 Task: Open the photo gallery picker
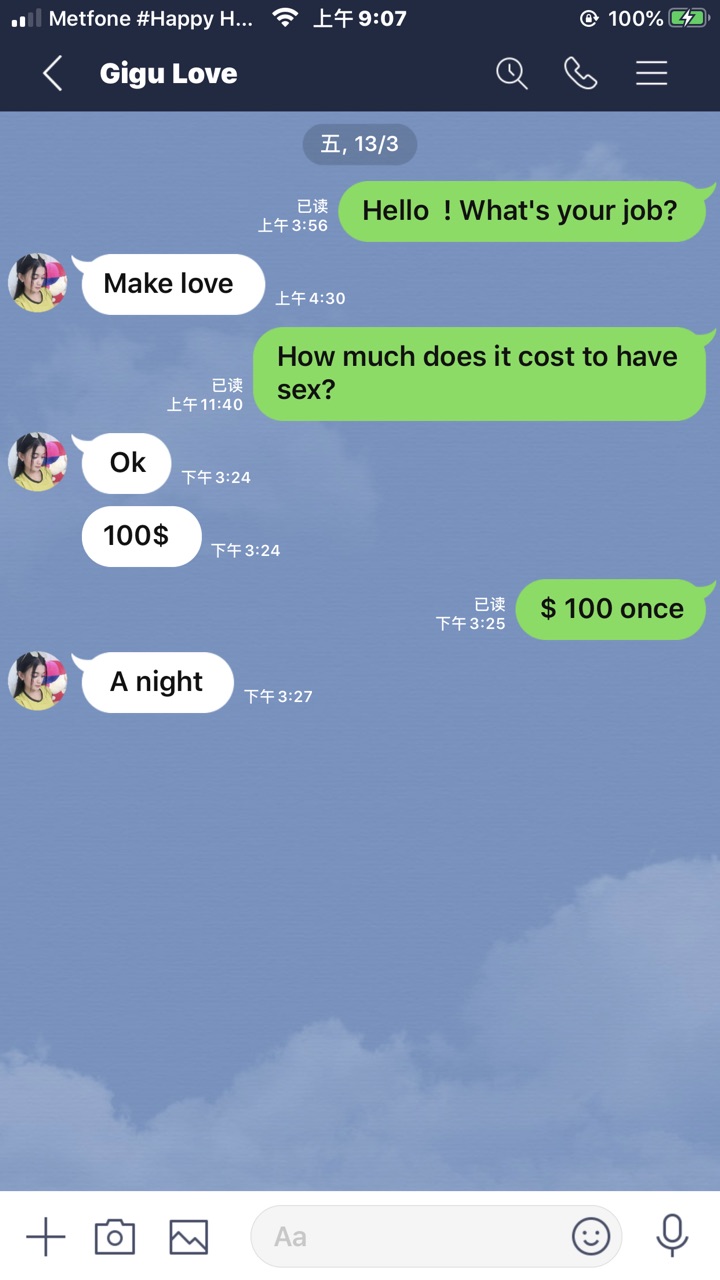189,1237
